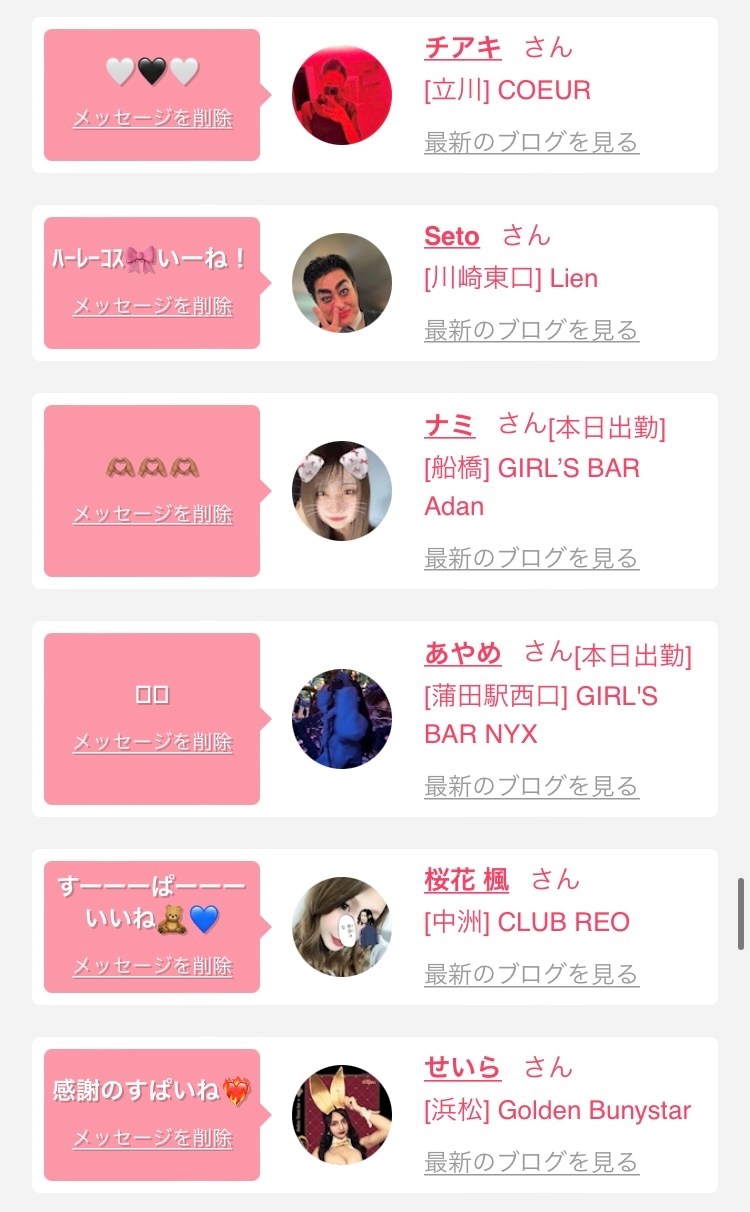Open ナミ's profile name link
750x1212 pixels.
[x=450, y=424]
